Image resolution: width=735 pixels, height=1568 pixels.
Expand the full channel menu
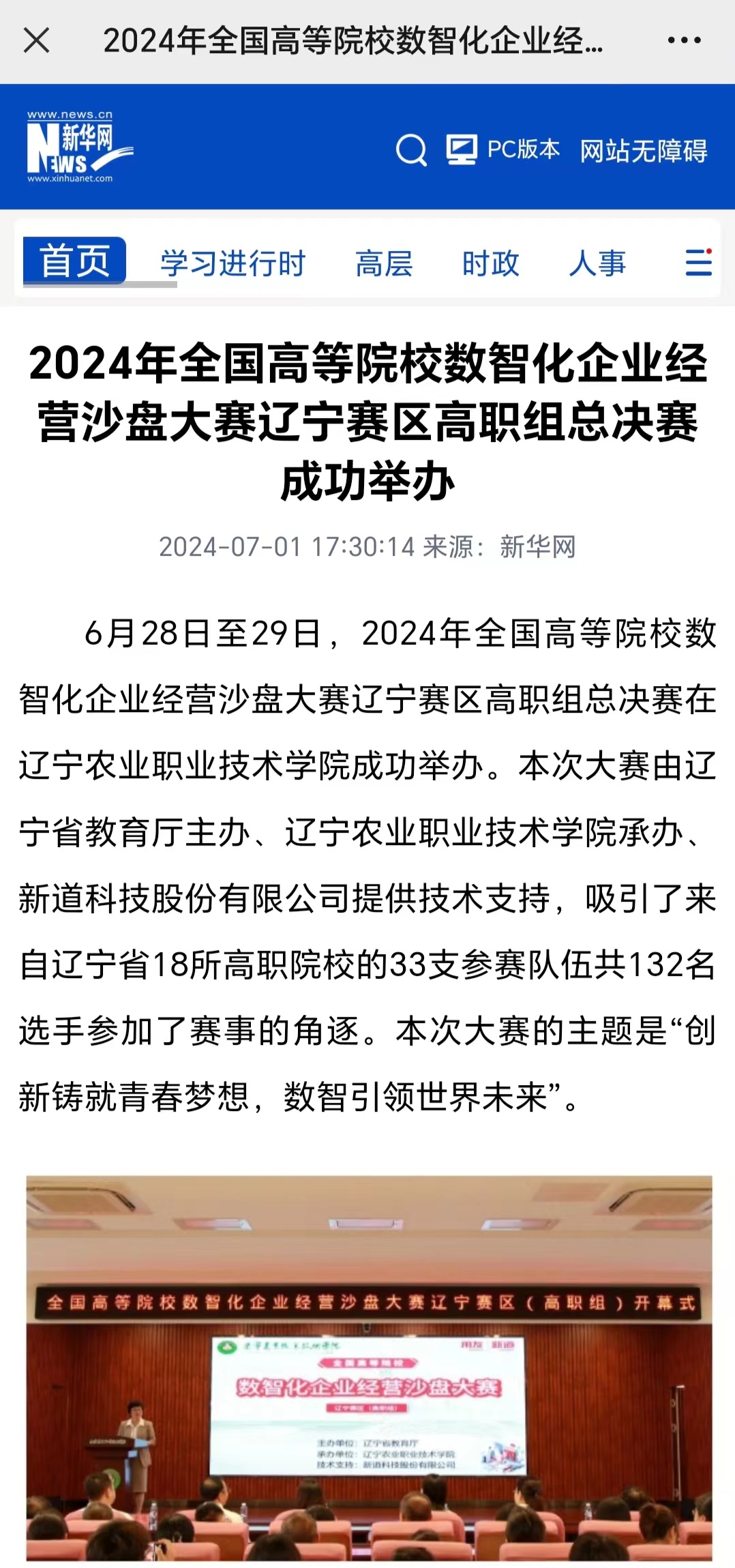tap(699, 263)
